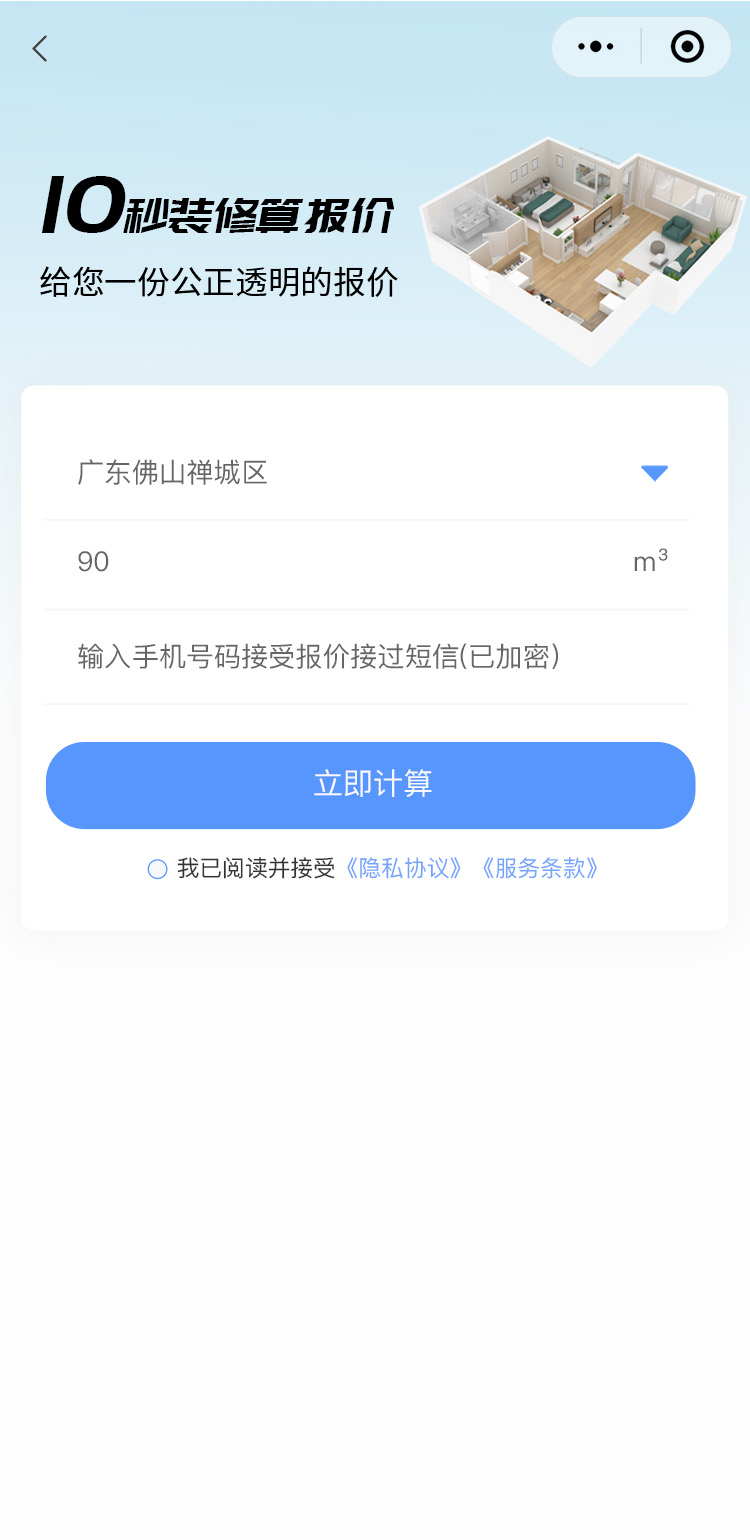The height and width of the screenshot is (1540, 750).
Task: Expand the 广东佛山禅城区 region dropdown
Action: click(654, 473)
